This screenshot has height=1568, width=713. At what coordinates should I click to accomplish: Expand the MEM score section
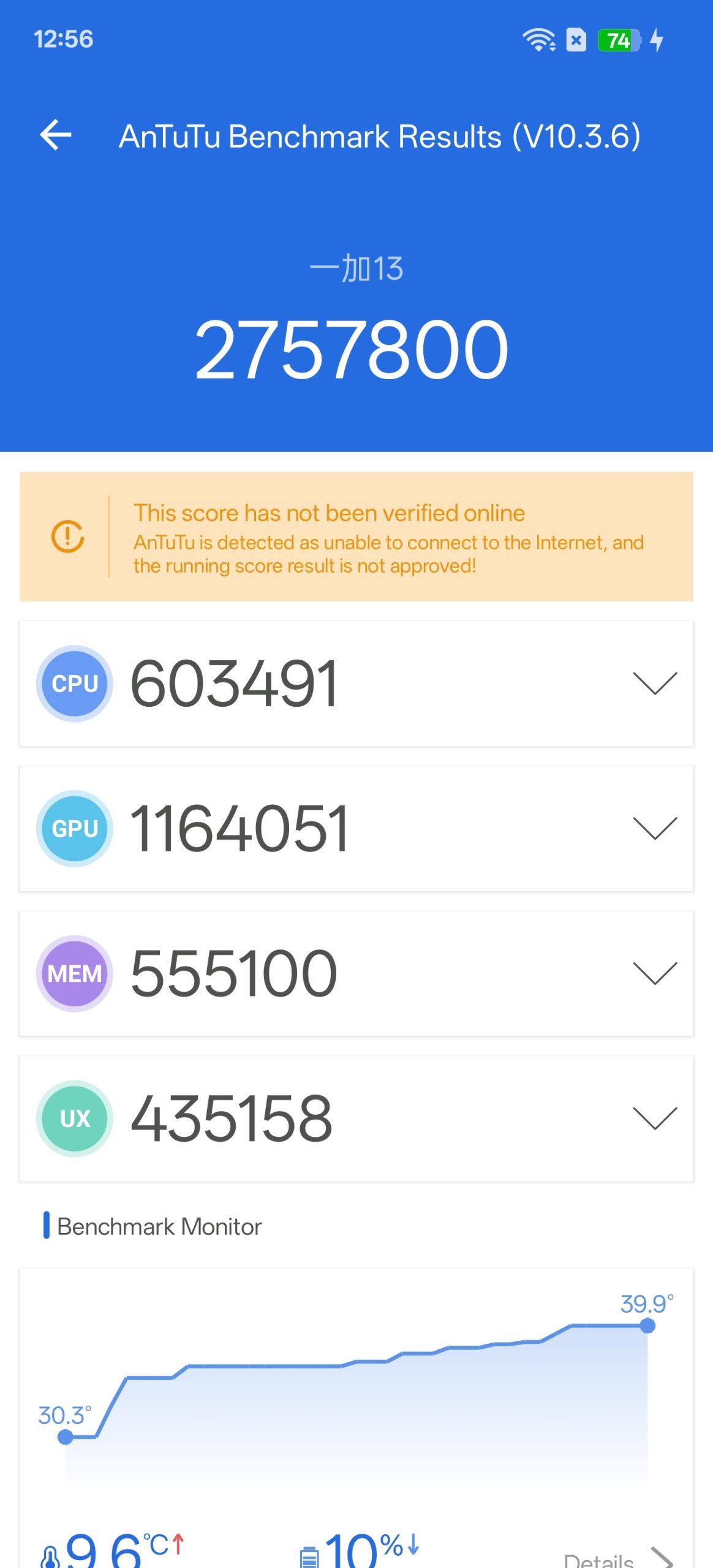click(x=654, y=974)
